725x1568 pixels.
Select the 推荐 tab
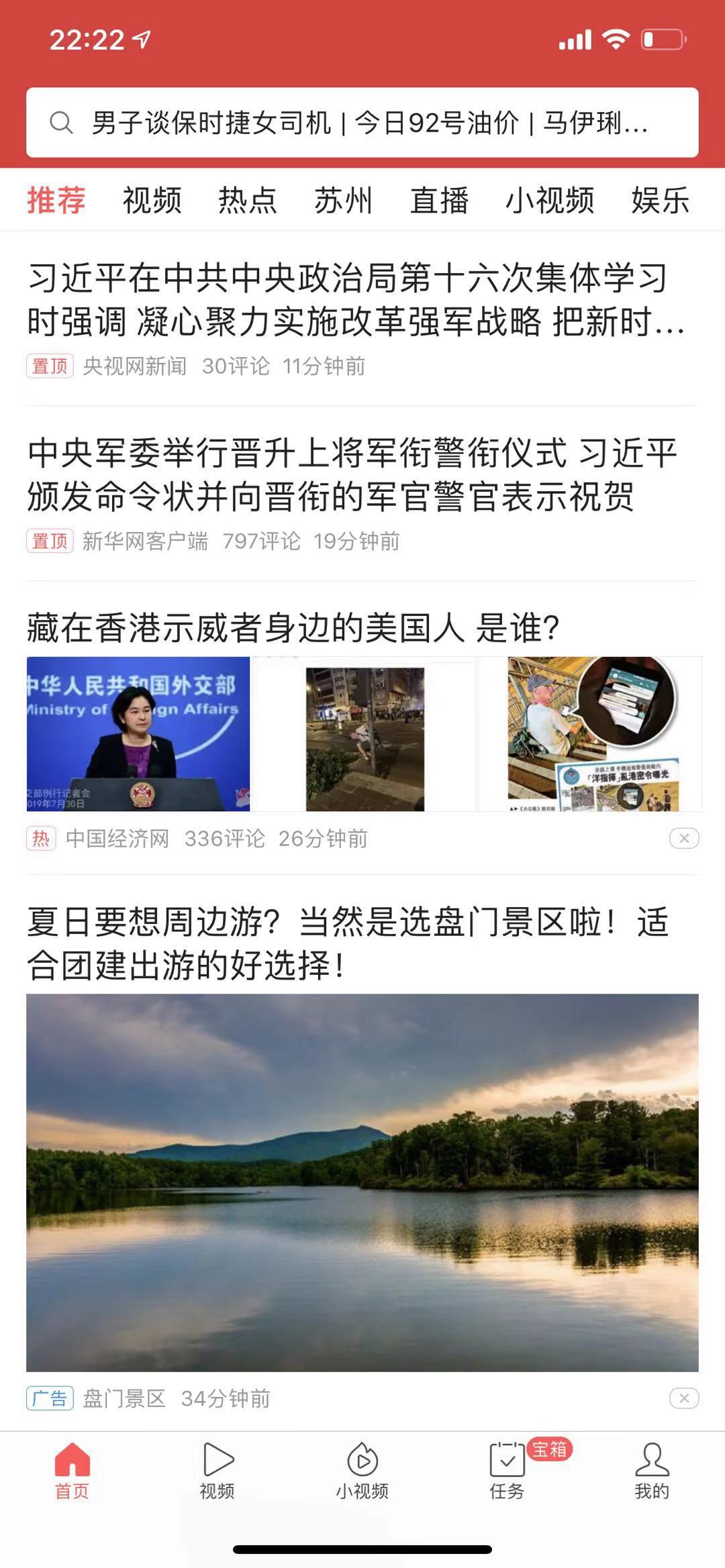(x=56, y=201)
